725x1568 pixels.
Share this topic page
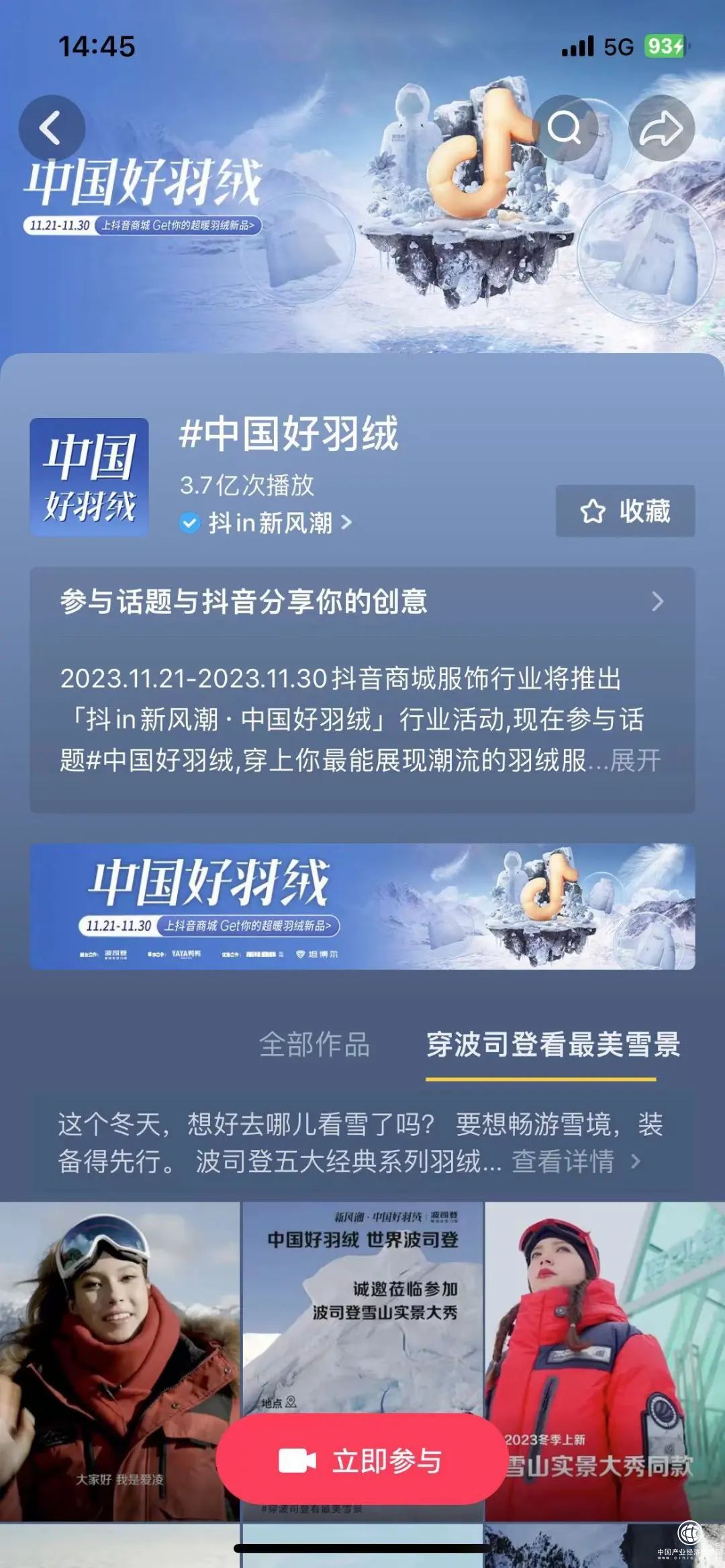tap(661, 127)
